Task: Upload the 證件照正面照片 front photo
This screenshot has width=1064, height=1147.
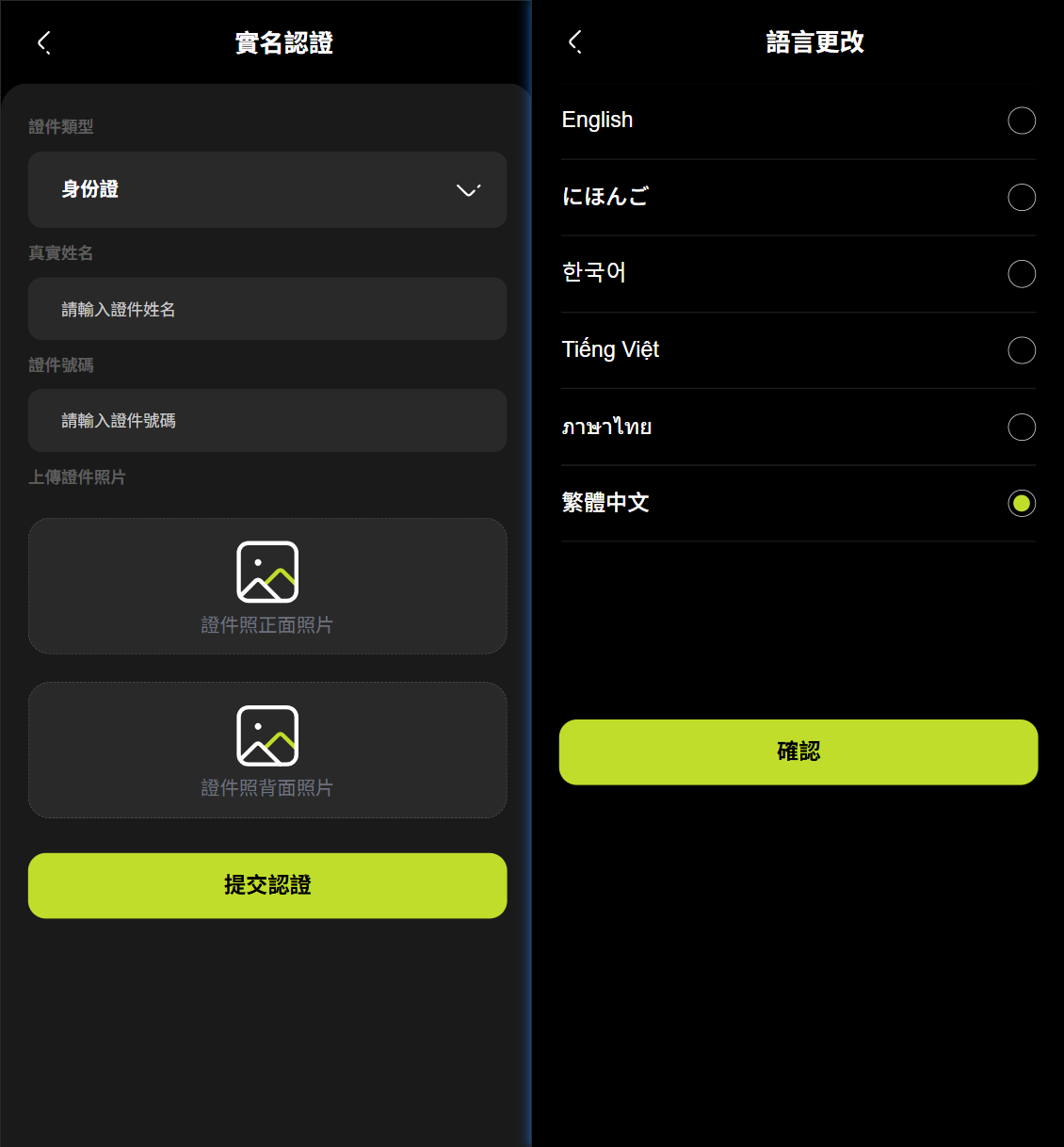Action: (x=267, y=586)
